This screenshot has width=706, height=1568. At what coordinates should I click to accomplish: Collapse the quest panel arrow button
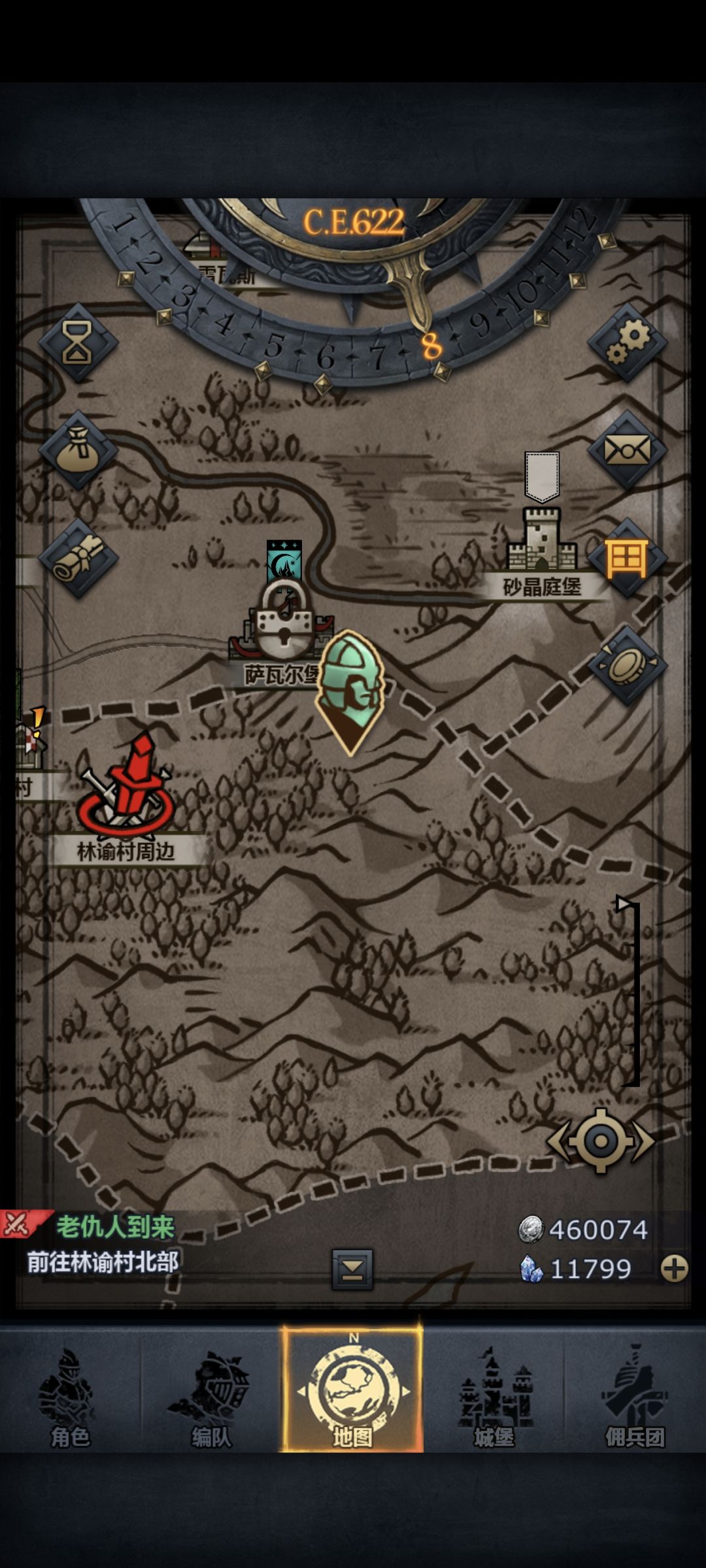click(352, 1269)
